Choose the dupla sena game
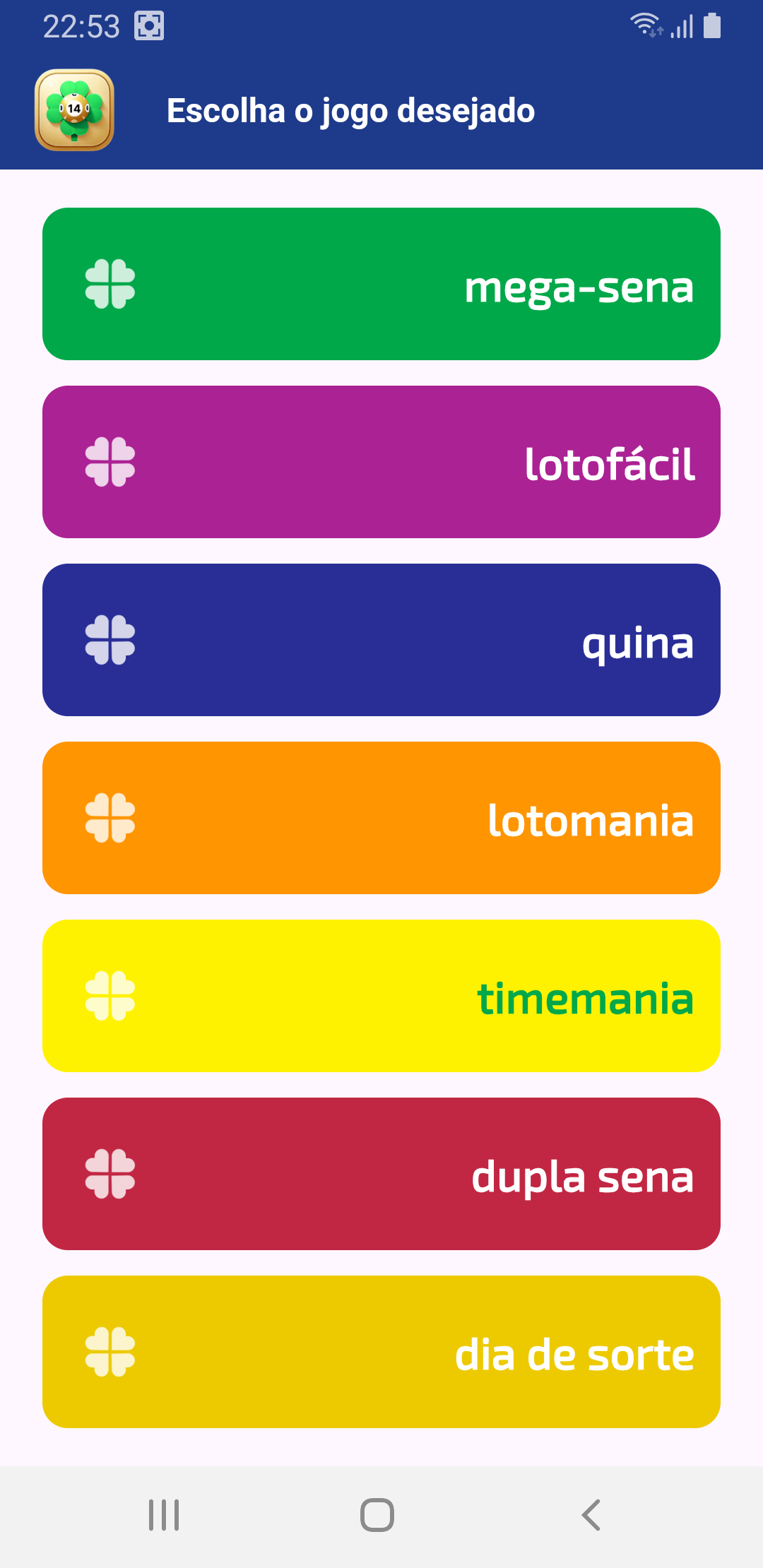The width and height of the screenshot is (763, 1568). click(x=381, y=1175)
